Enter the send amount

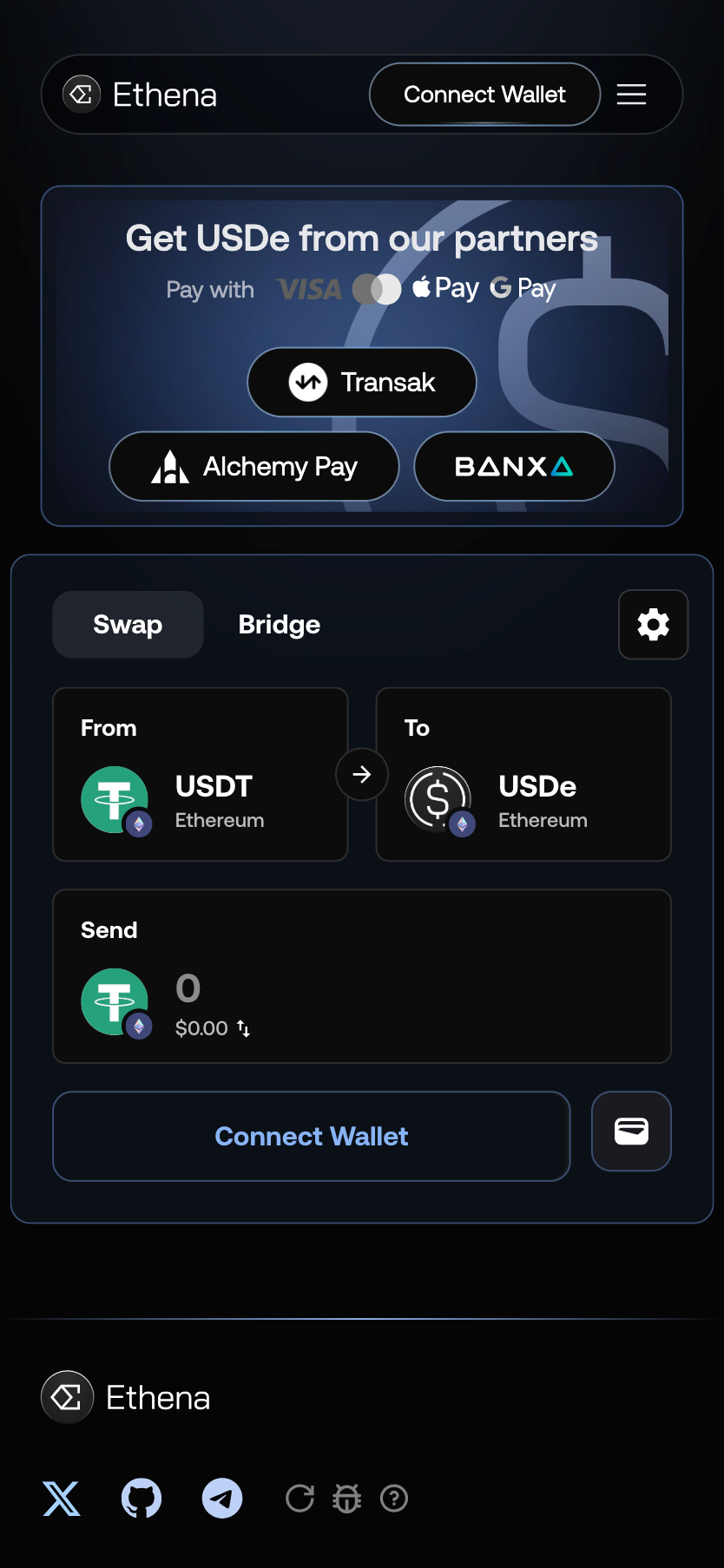pos(391,988)
